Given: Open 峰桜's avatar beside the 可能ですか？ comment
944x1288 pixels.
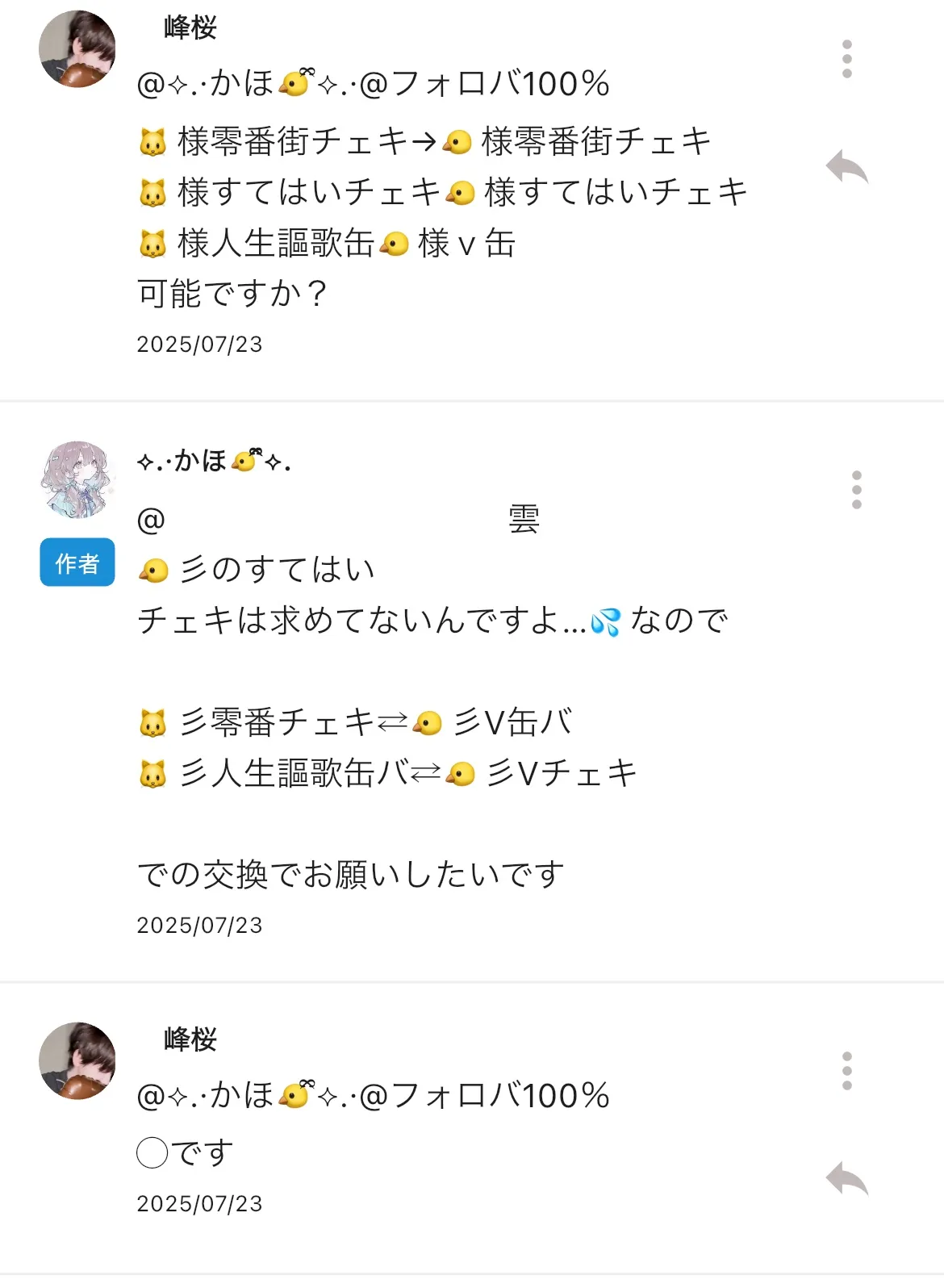Looking at the screenshot, I should (77, 49).
